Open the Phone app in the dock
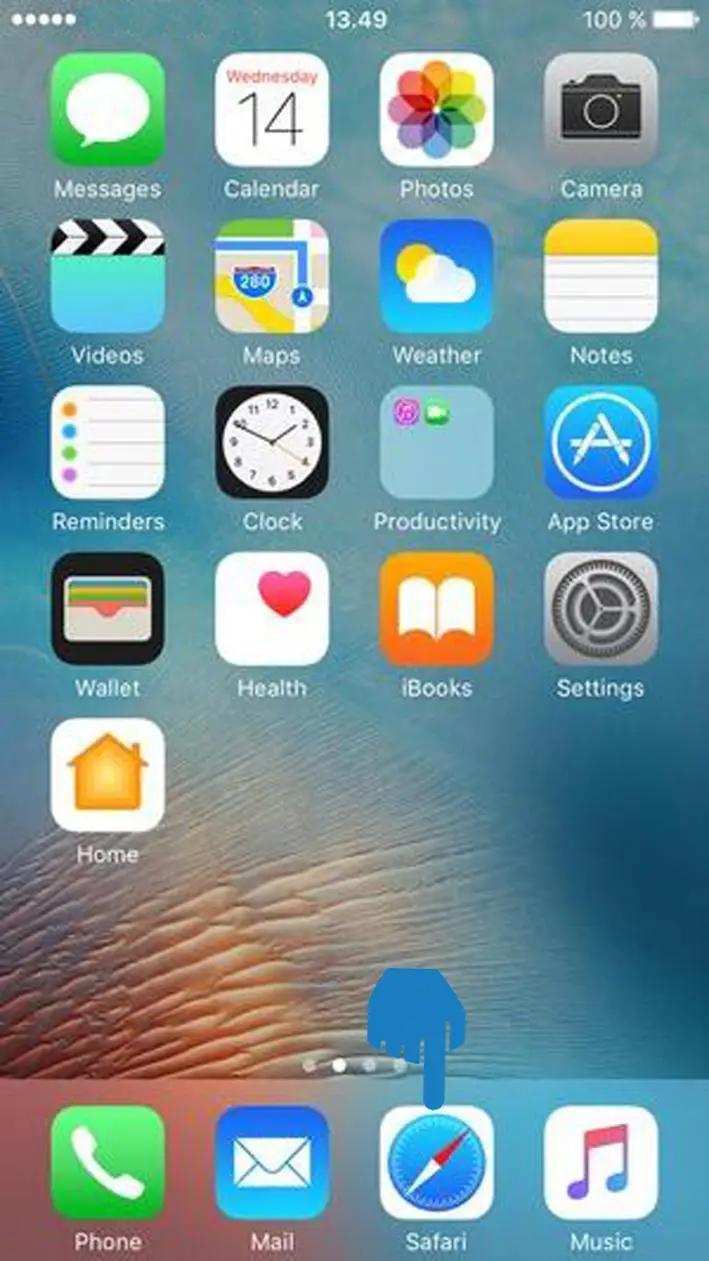 (x=107, y=1162)
